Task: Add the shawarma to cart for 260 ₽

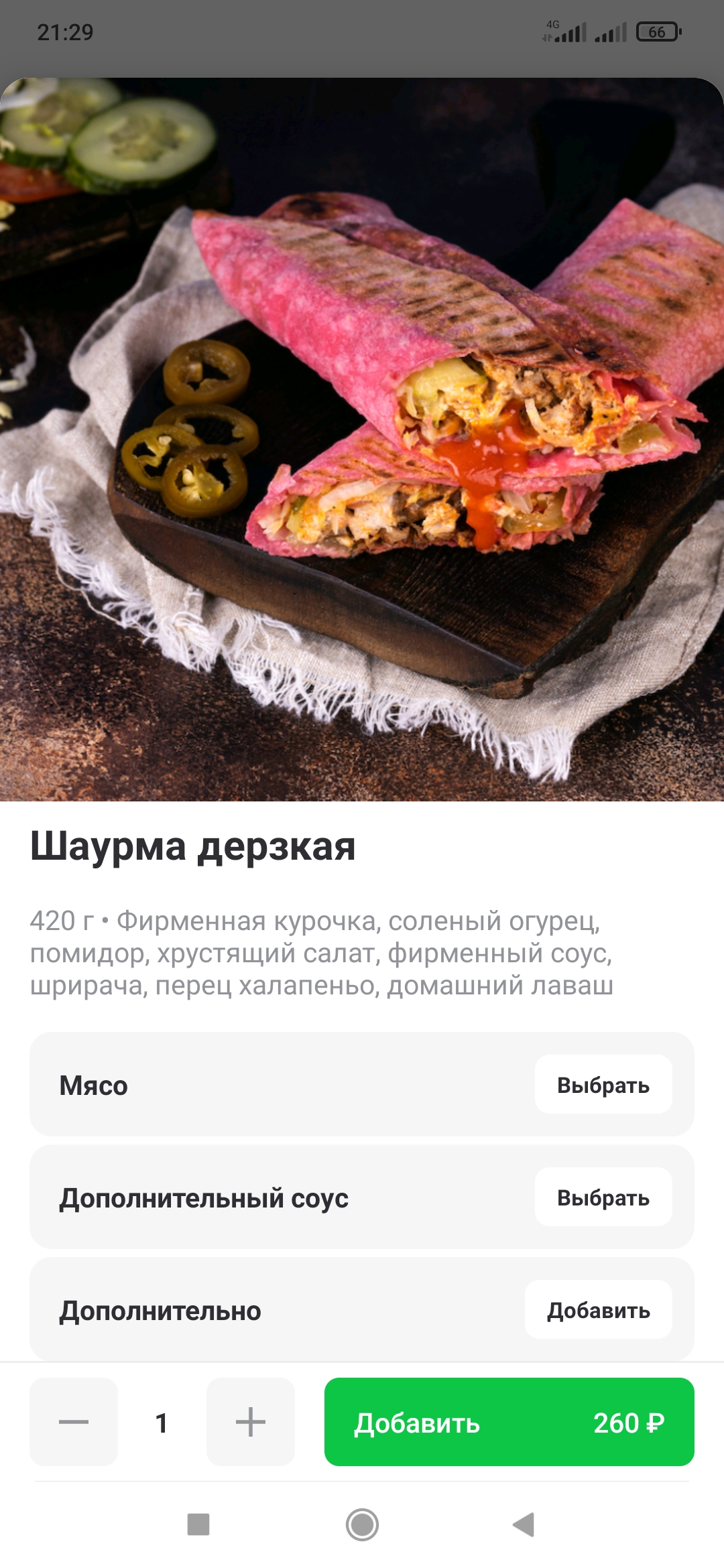Action: [x=509, y=1422]
